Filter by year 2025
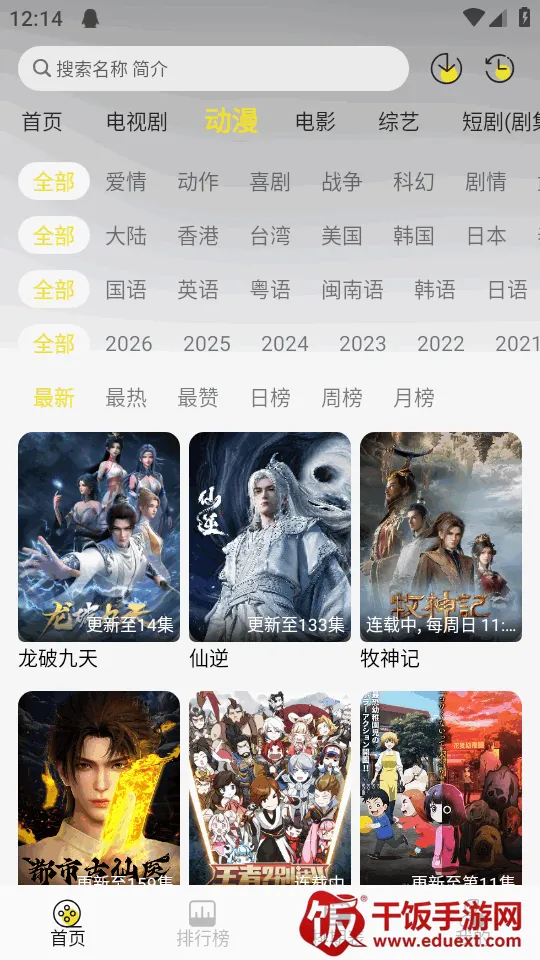The height and width of the screenshot is (960, 540). [x=207, y=343]
